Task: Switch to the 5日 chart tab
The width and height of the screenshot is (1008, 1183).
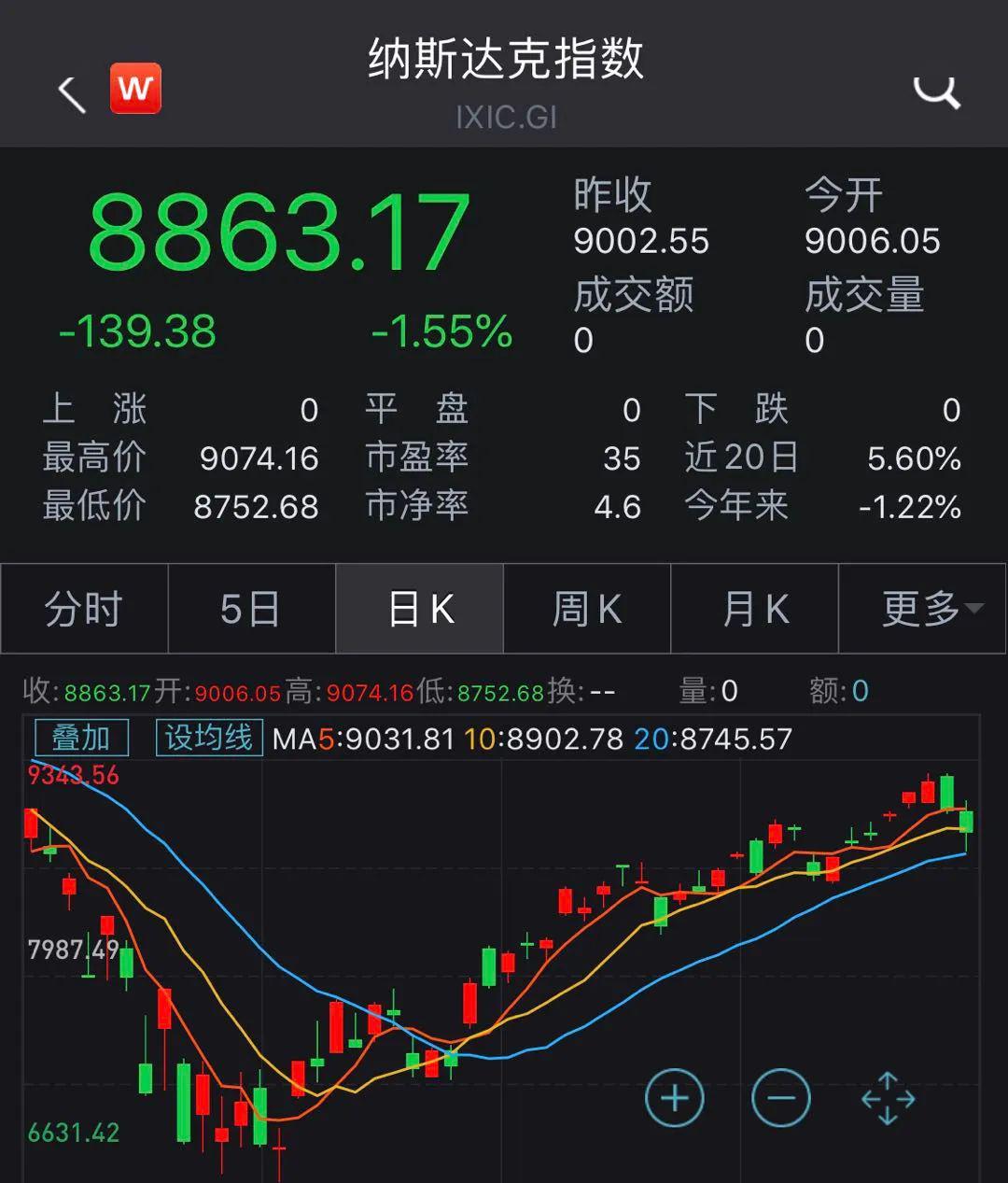Action: click(251, 609)
